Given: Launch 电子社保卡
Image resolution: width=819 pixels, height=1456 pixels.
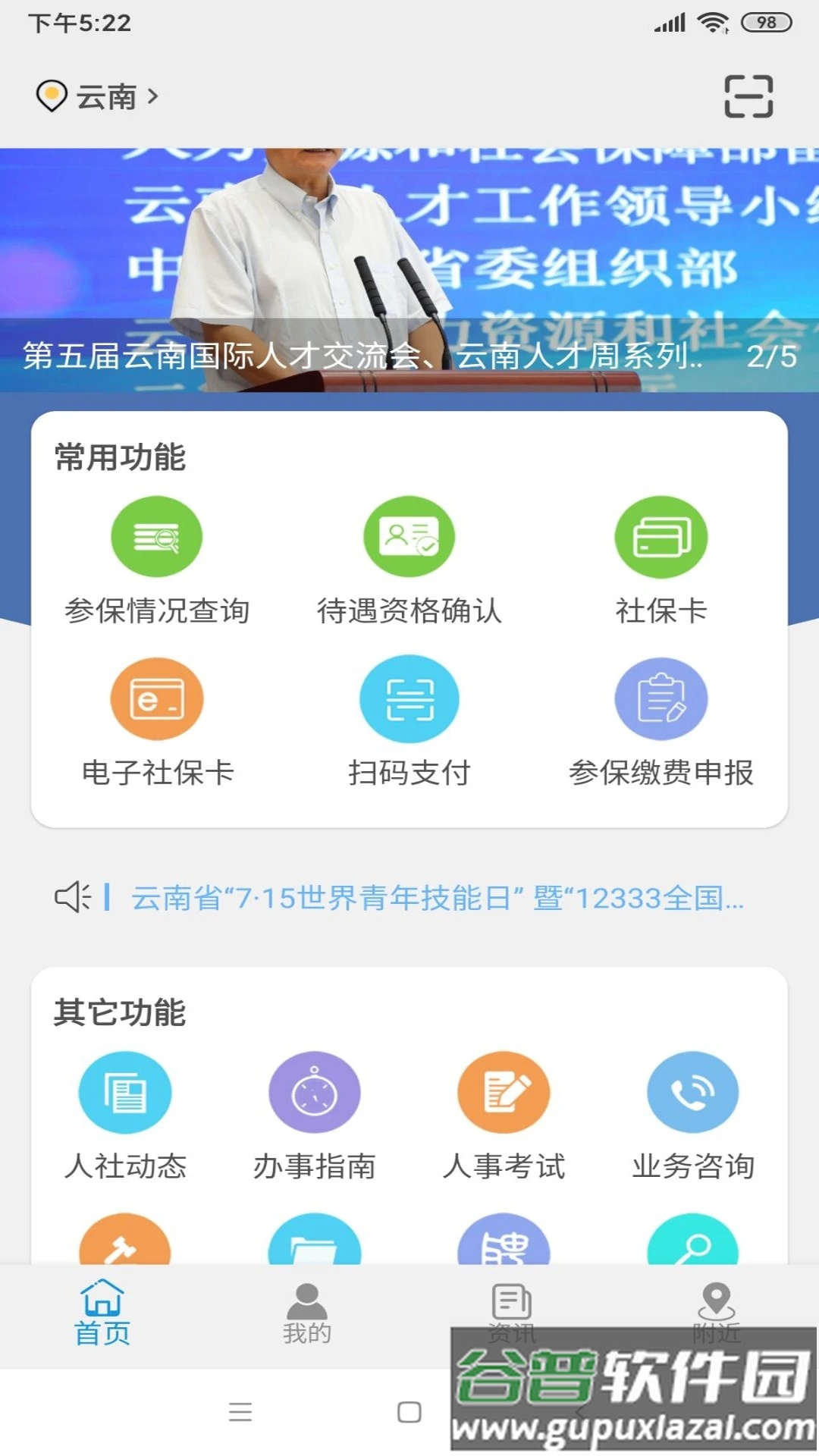Looking at the screenshot, I should click(x=157, y=722).
